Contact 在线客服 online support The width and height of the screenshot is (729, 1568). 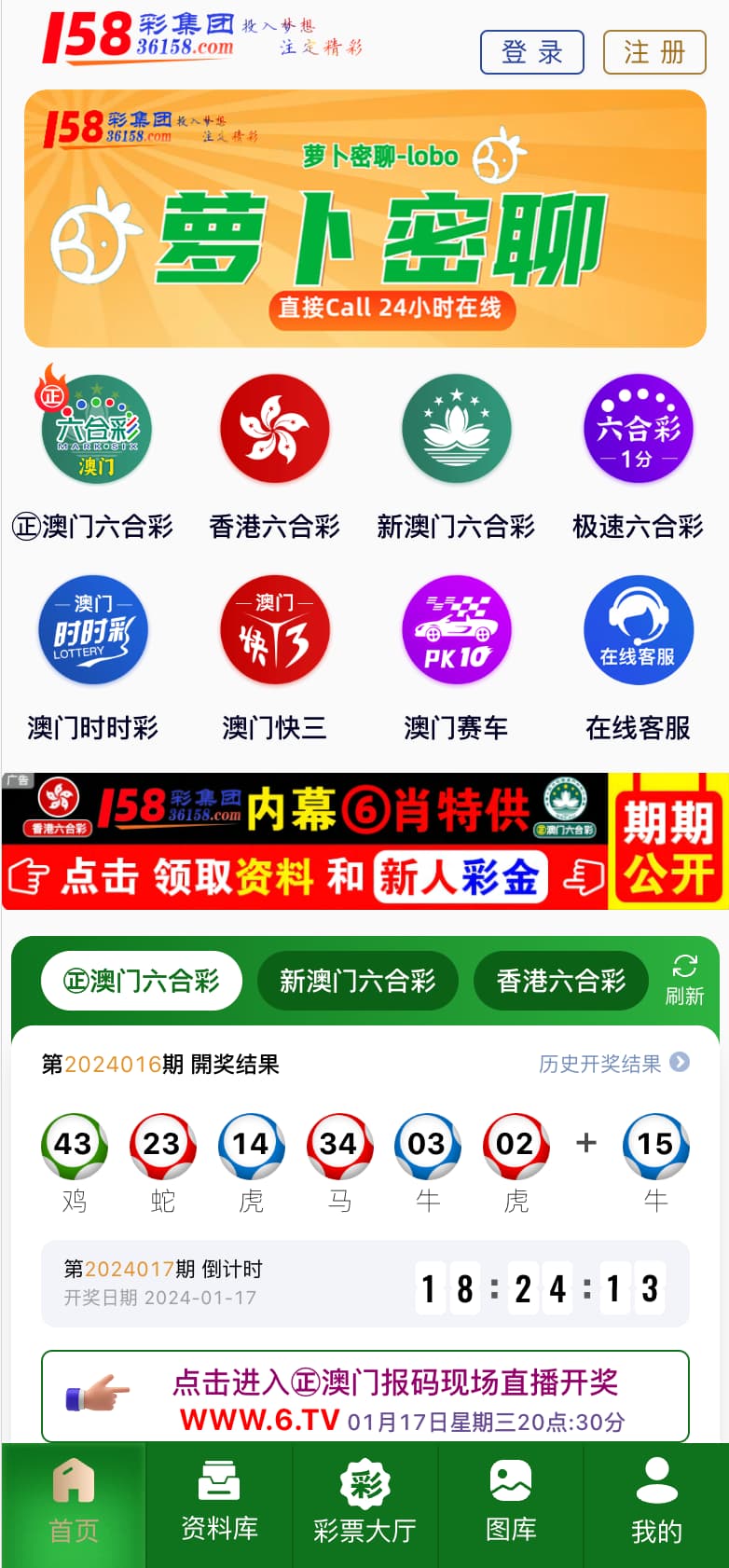pos(638,631)
